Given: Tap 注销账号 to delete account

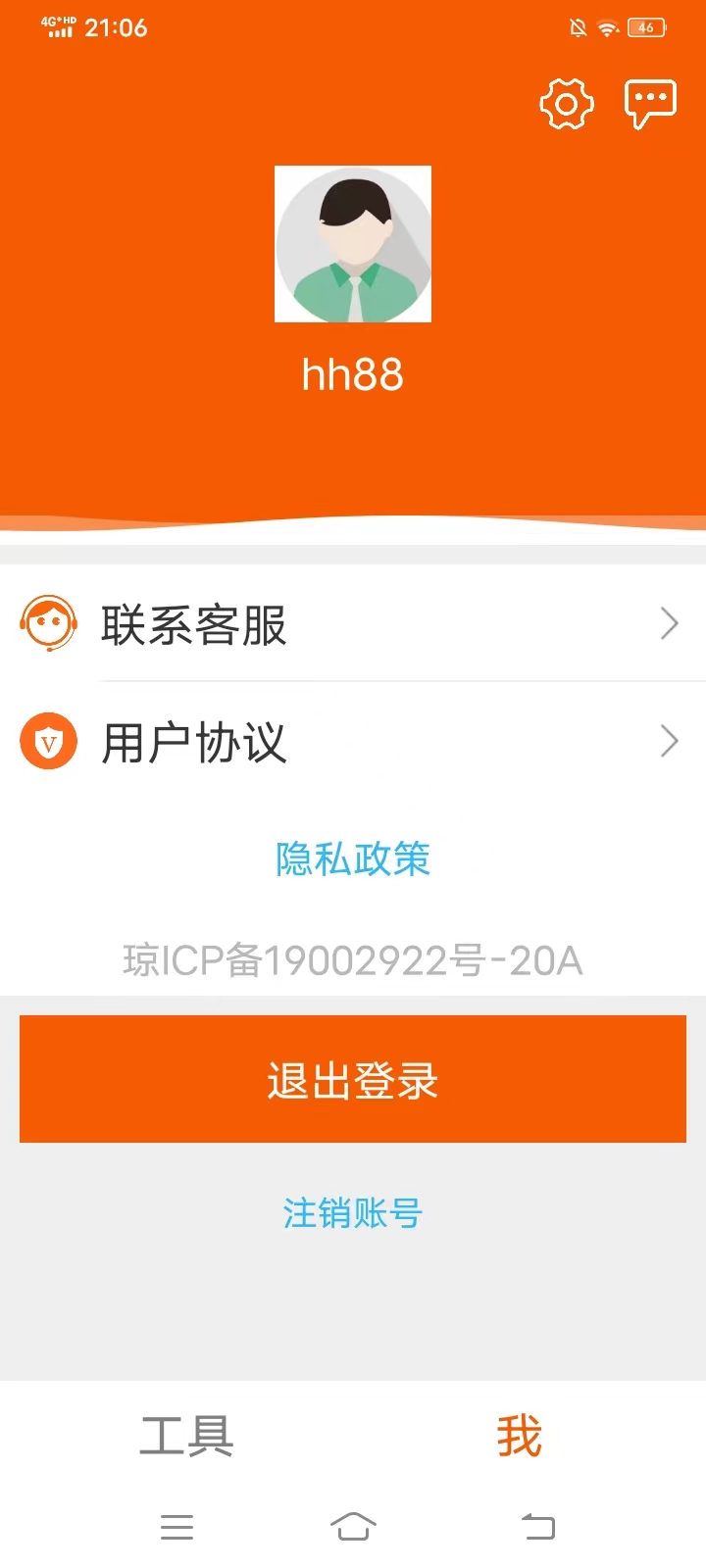Looking at the screenshot, I should coord(353,1213).
